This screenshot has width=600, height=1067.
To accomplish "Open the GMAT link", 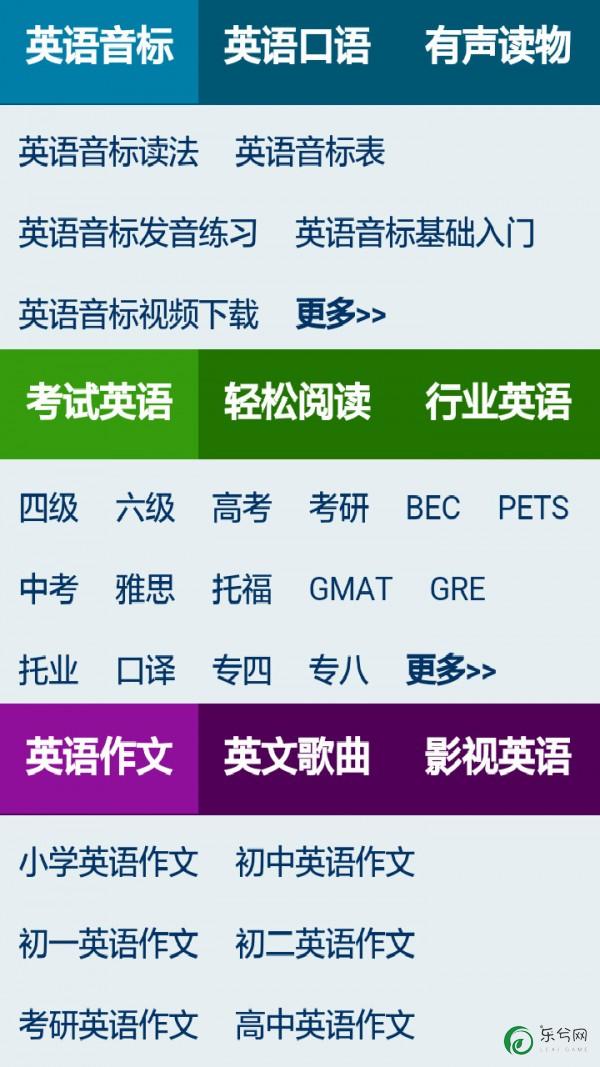I will (x=350, y=589).
